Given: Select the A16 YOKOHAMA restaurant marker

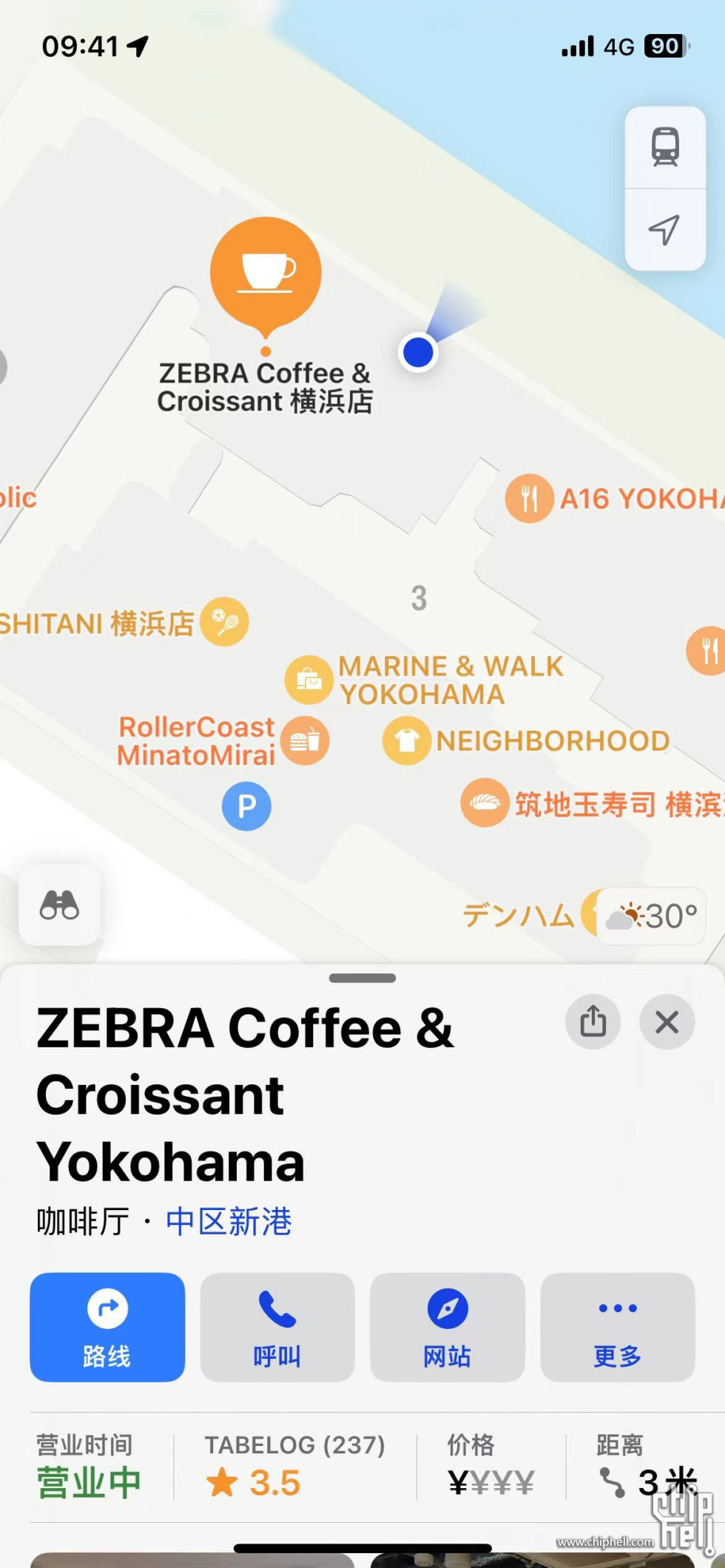Looking at the screenshot, I should tap(530, 499).
